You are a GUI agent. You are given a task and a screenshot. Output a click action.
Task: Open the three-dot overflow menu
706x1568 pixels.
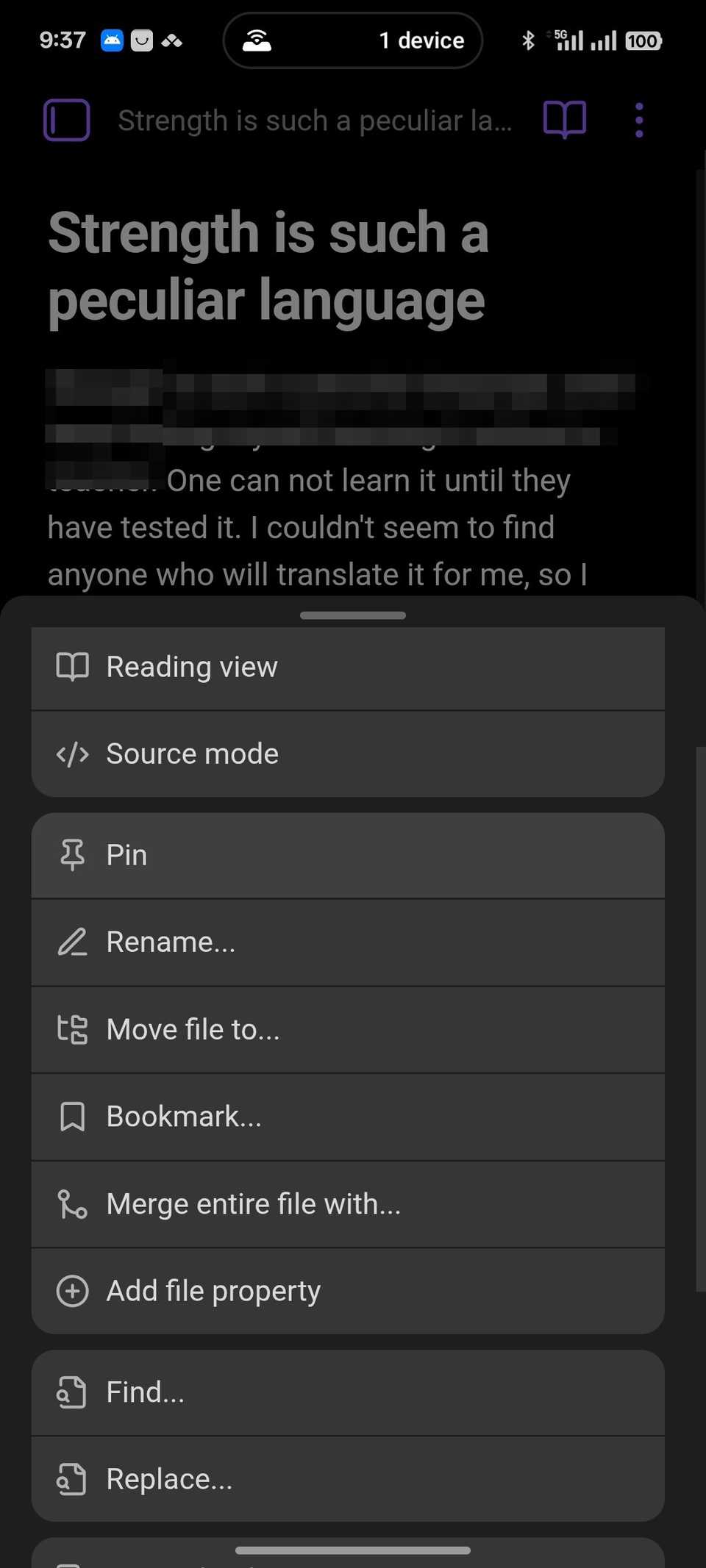click(639, 120)
